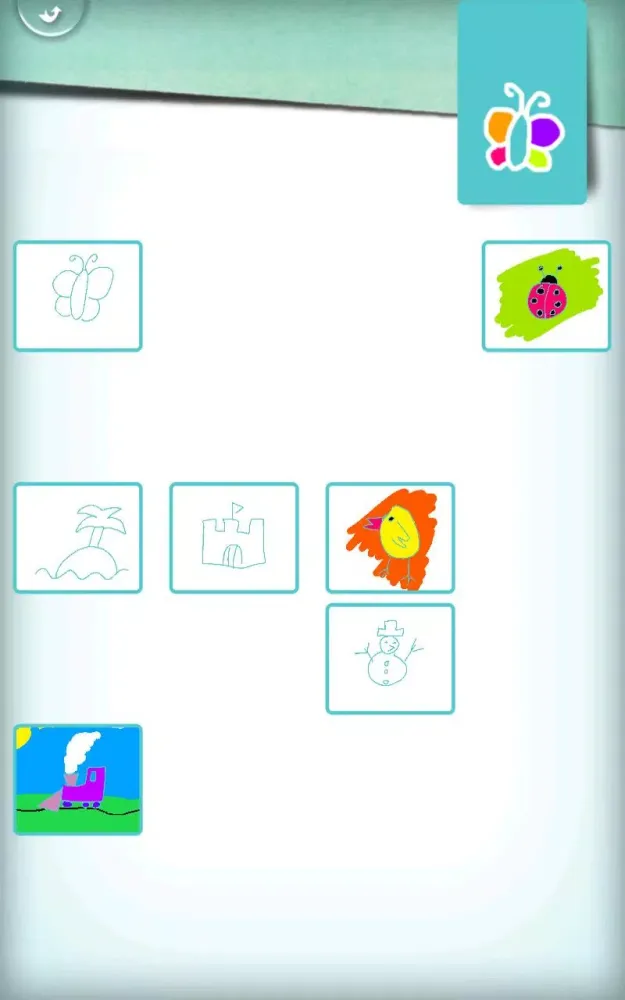Open the ladybug drawing
The image size is (625, 1000).
coord(546,296)
